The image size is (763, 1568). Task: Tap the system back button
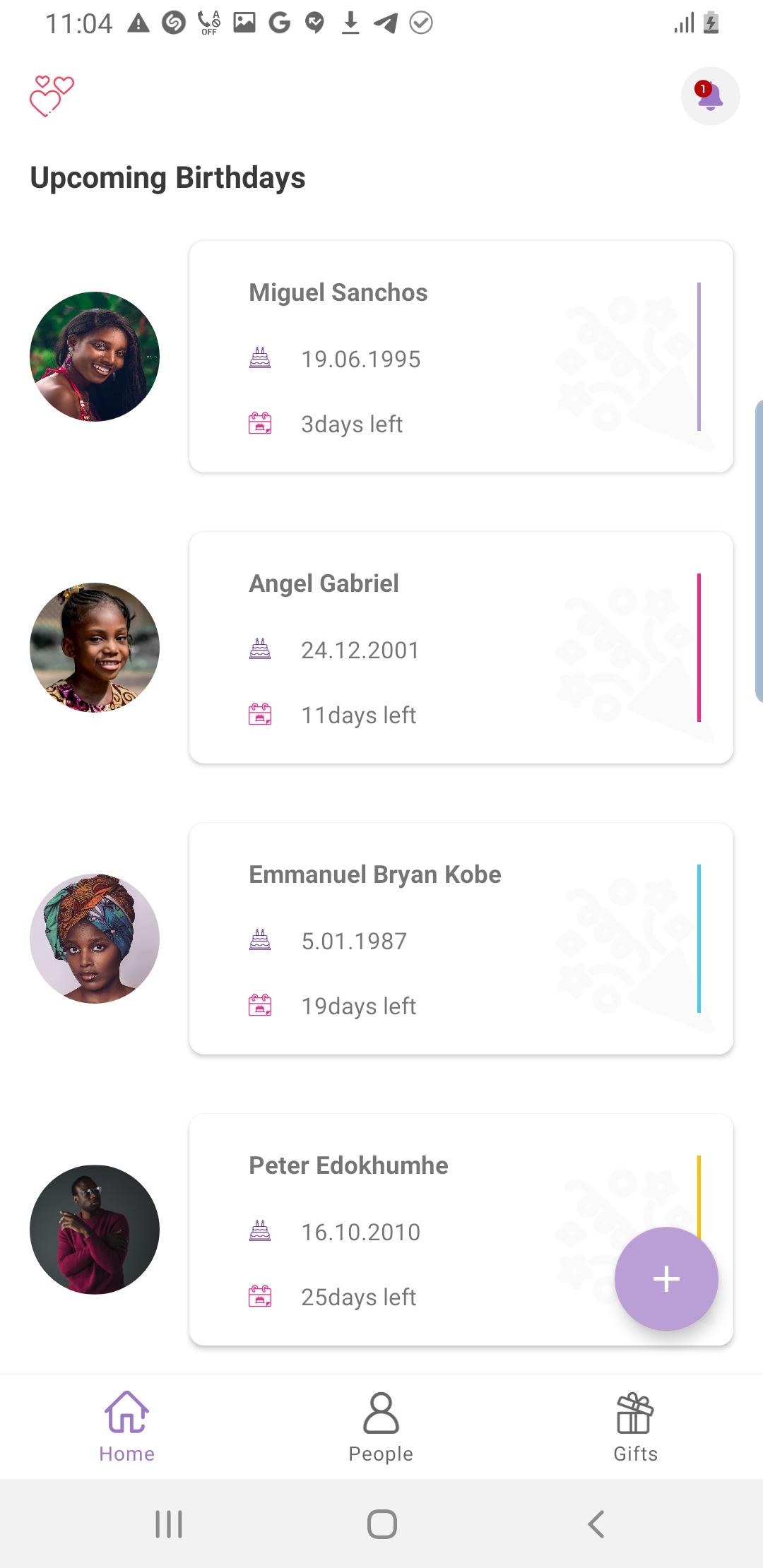click(x=596, y=1524)
